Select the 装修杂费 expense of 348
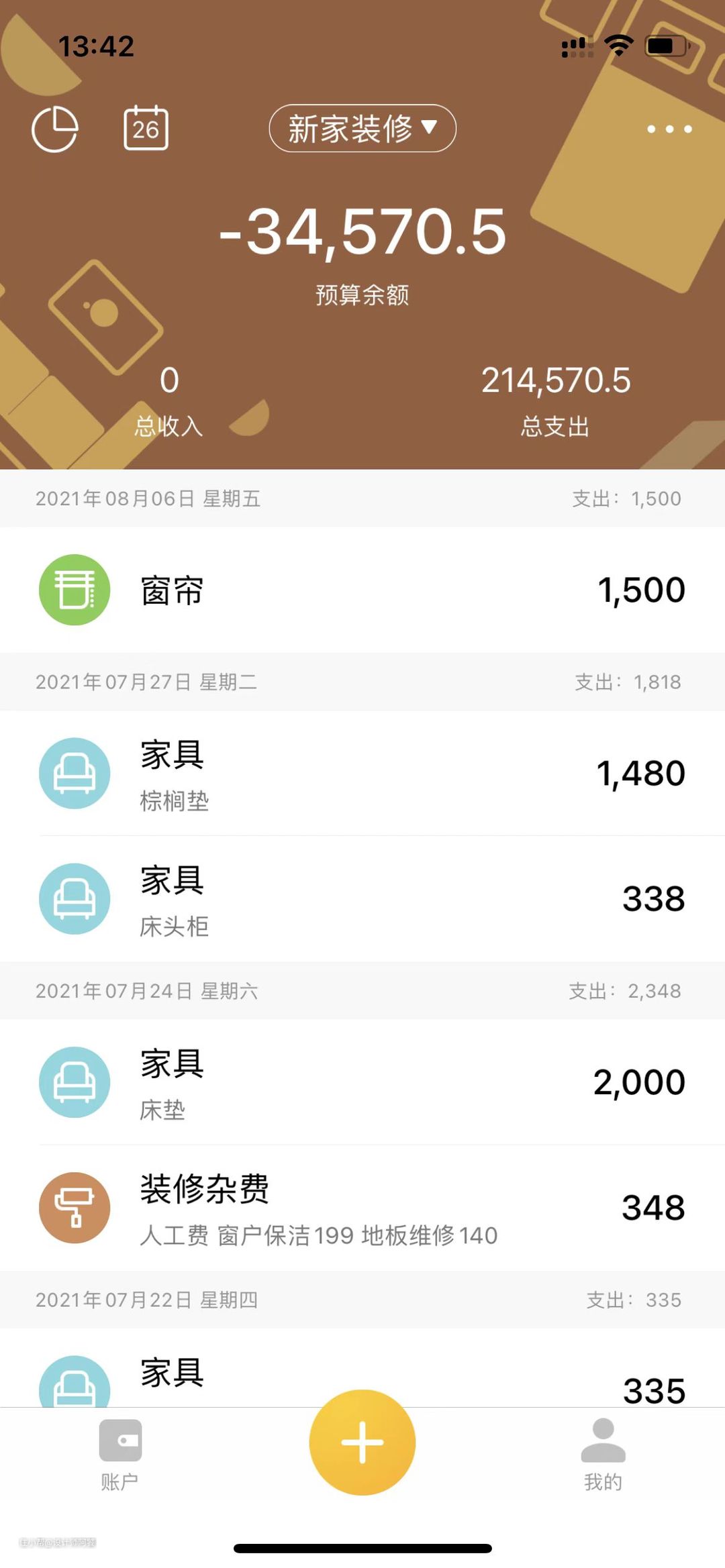The width and height of the screenshot is (725, 1568). [x=362, y=1208]
